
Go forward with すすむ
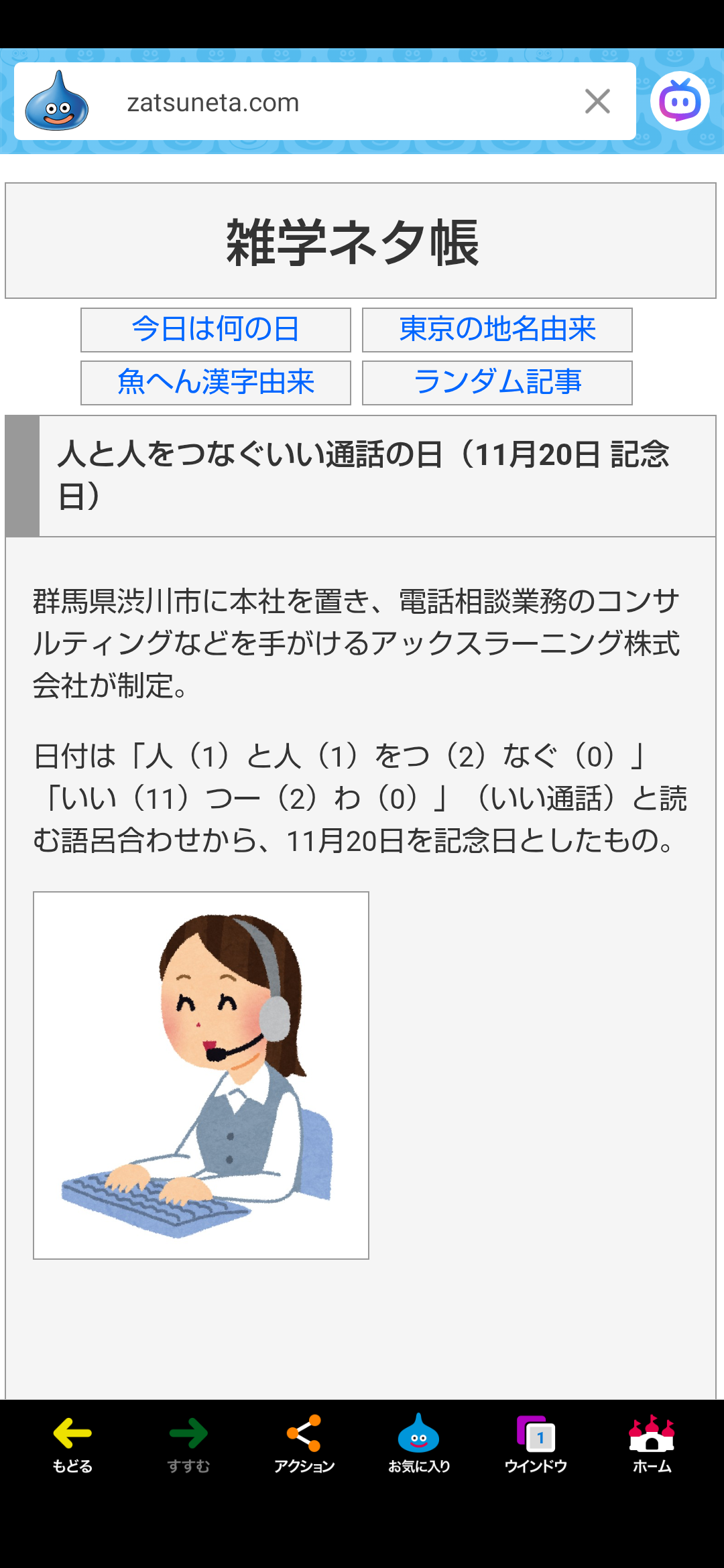click(188, 1443)
